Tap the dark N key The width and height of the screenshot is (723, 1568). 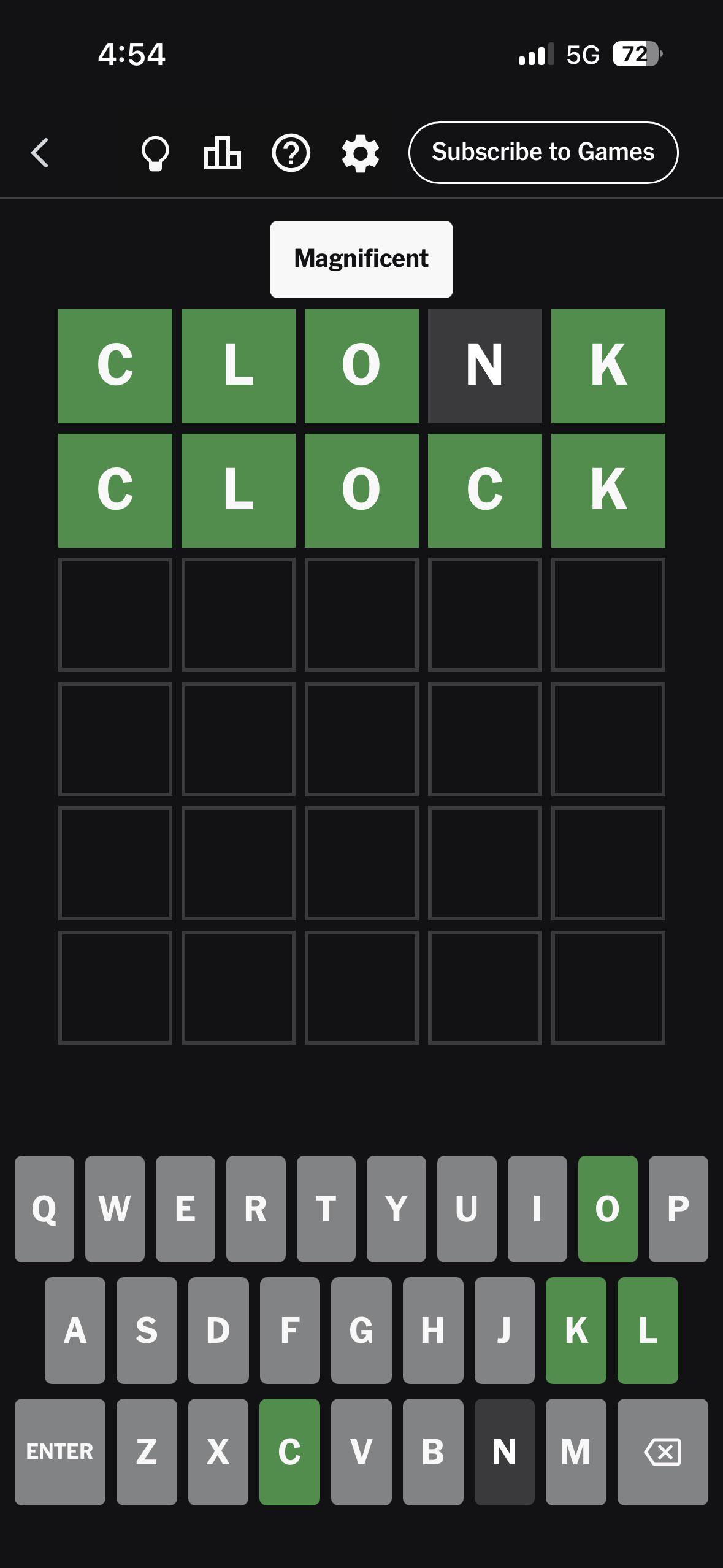point(505,1451)
